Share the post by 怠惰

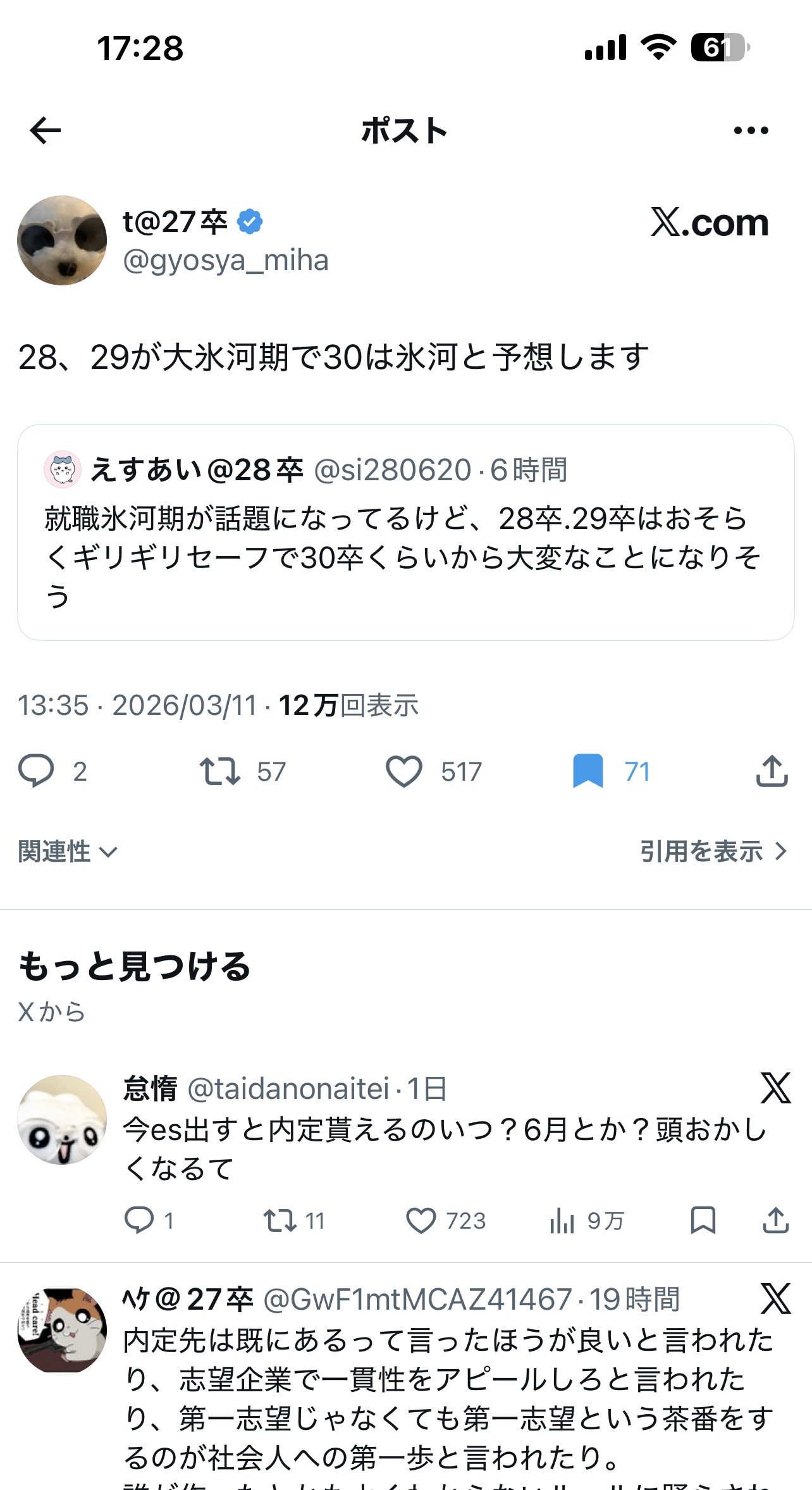point(775,1220)
